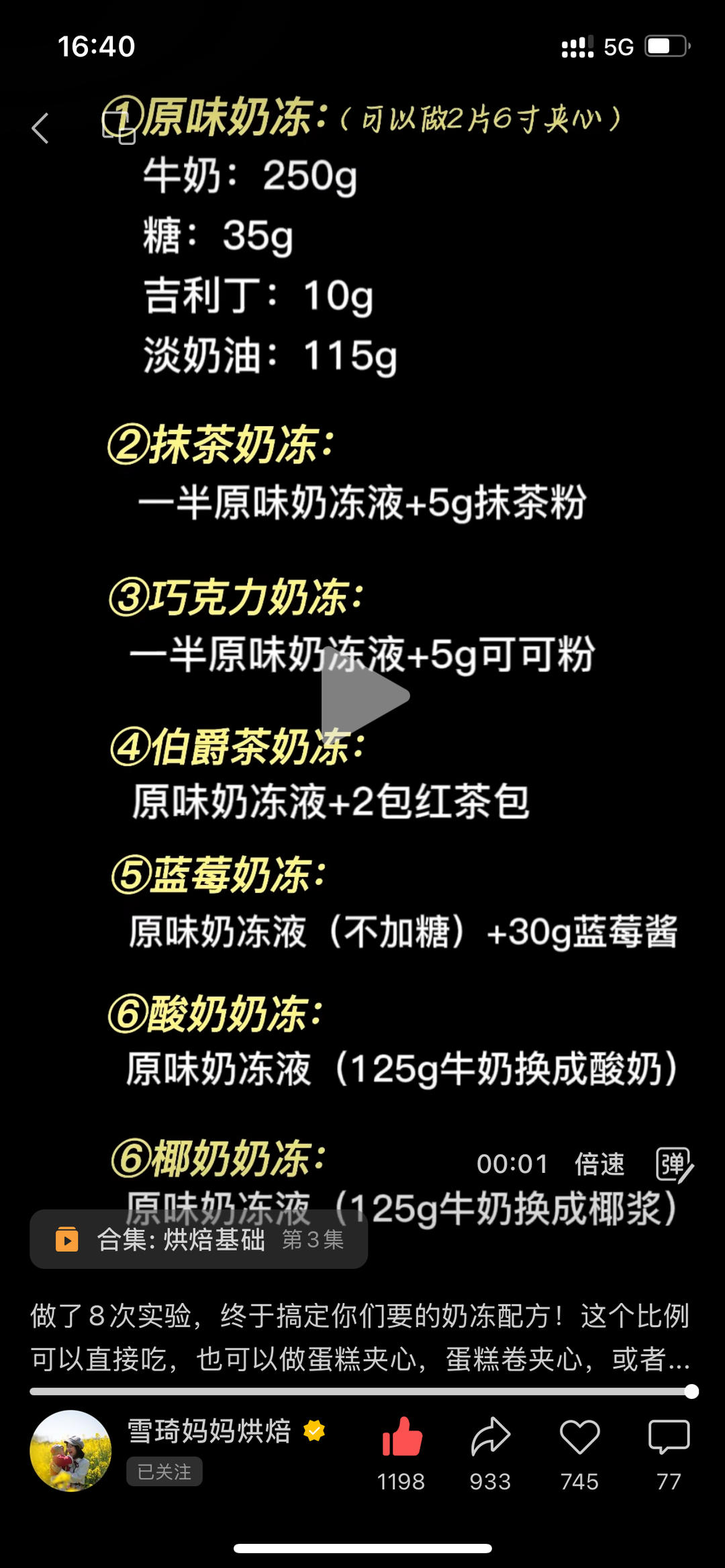Open the comments showing 77
Viewport: 725px width, 1568px height.
[x=669, y=1439]
